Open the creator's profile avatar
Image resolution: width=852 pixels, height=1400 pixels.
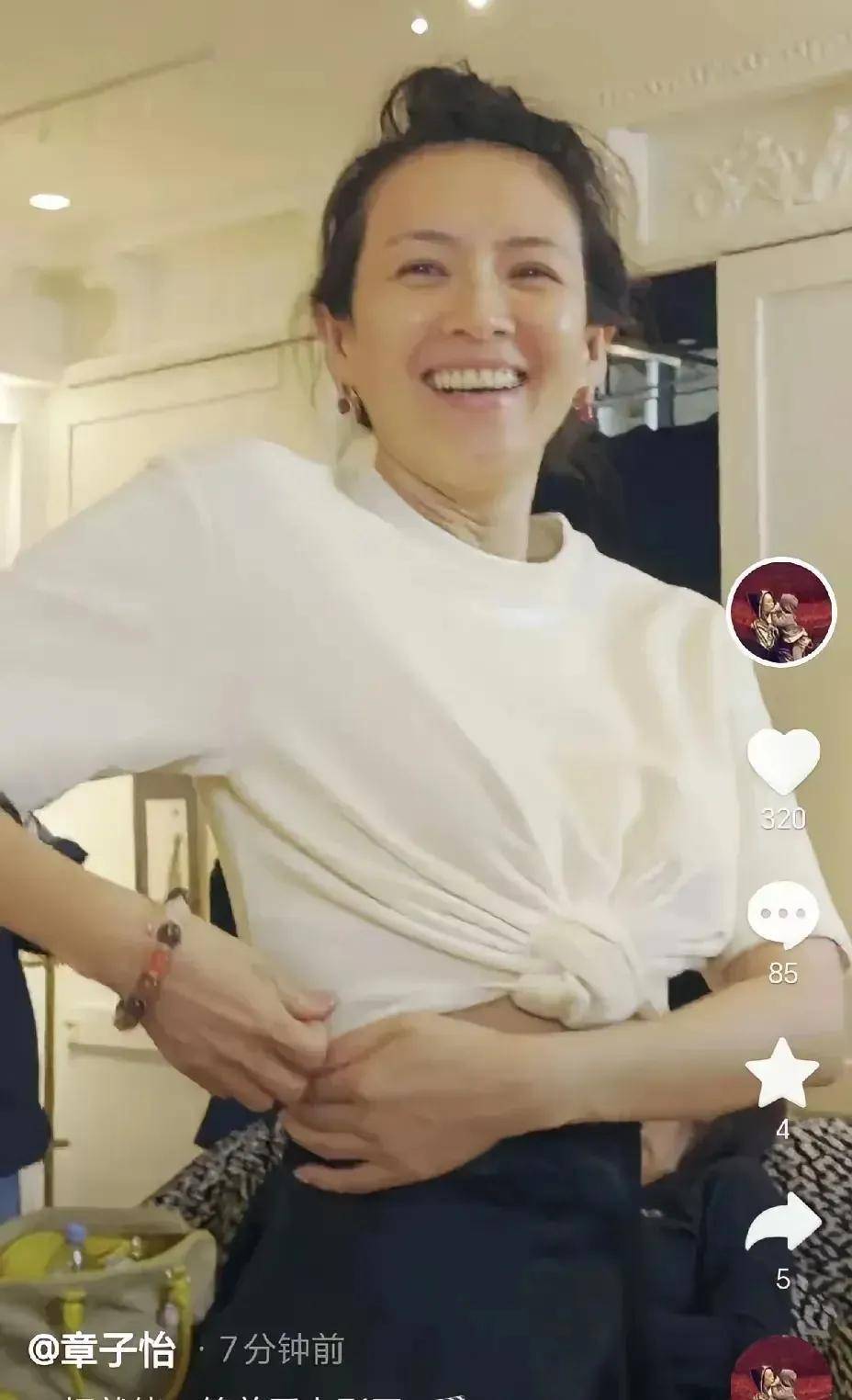[781, 610]
